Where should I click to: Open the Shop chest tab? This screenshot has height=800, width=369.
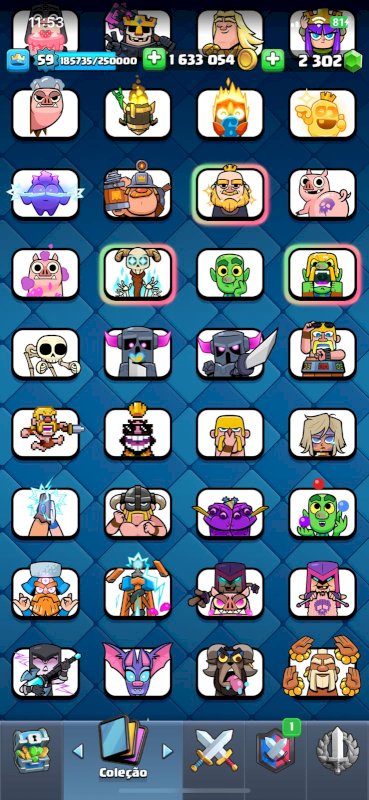click(x=31, y=749)
